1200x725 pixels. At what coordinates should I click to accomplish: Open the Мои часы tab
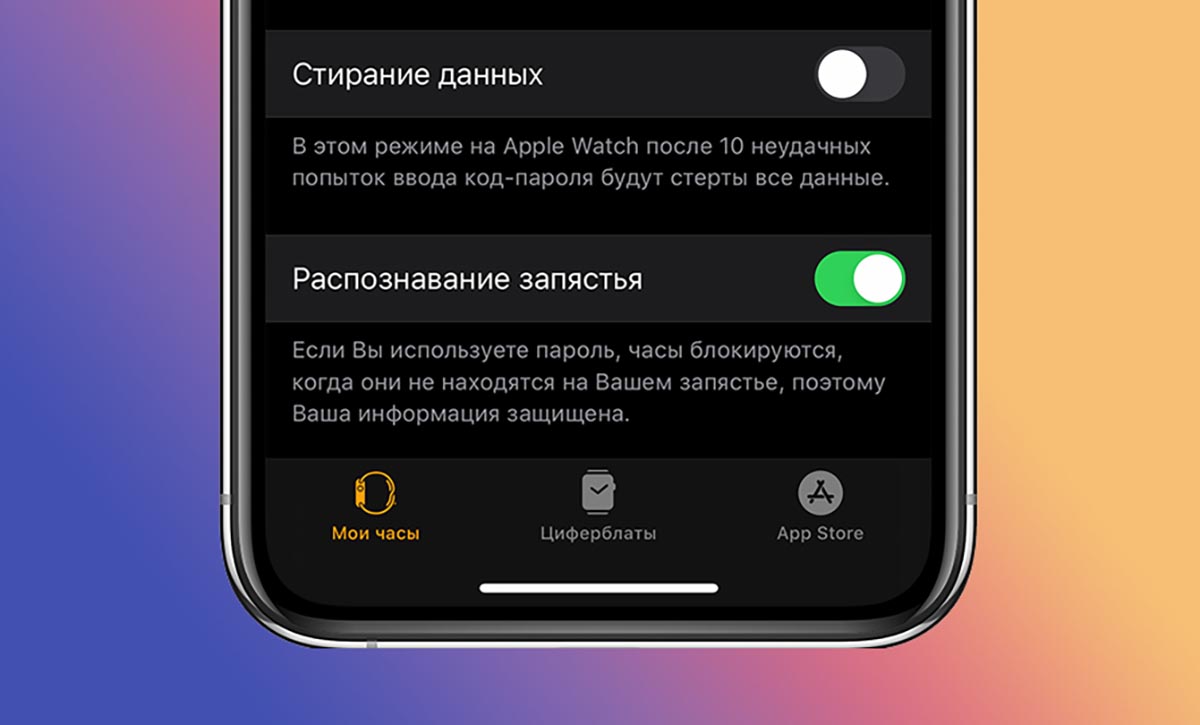click(x=376, y=508)
